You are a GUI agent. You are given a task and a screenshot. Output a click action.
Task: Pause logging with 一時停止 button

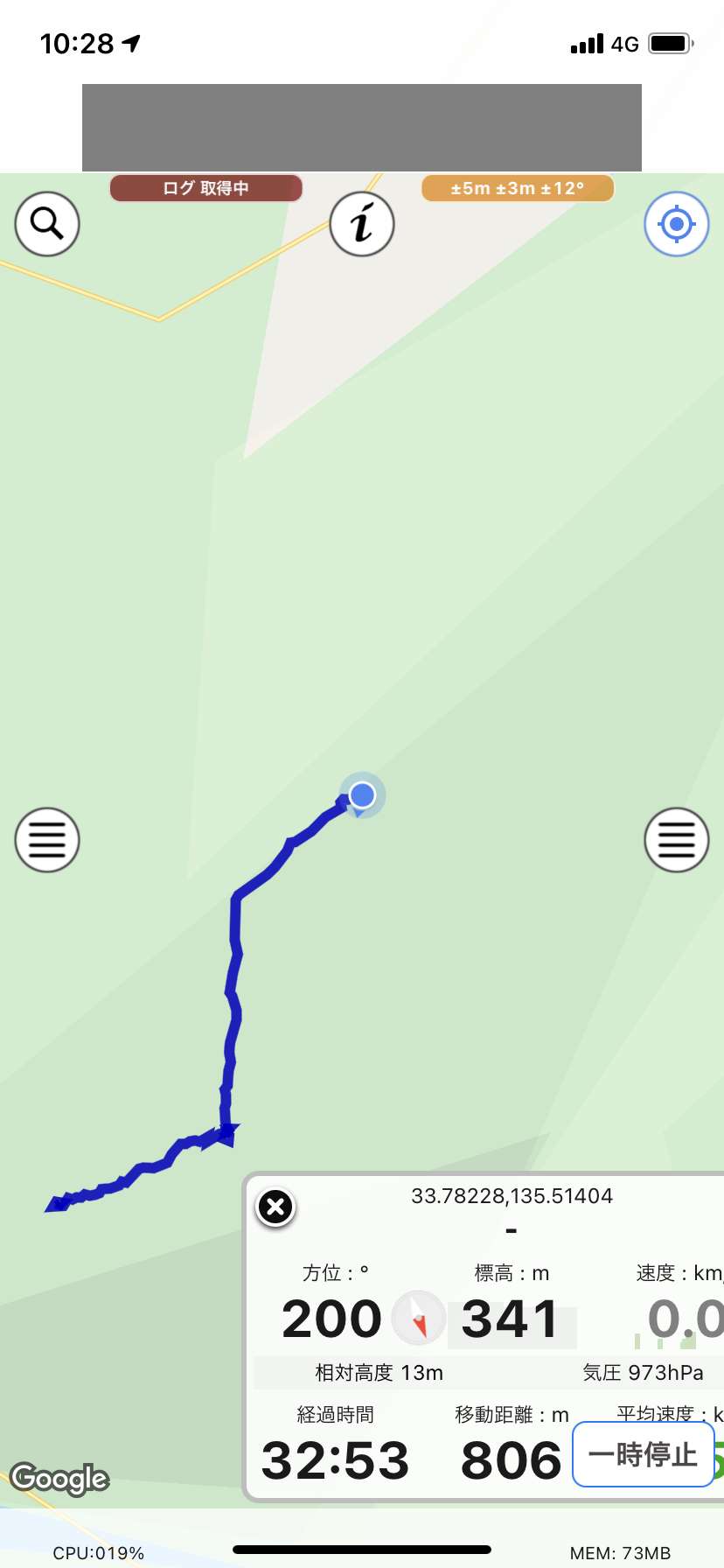[643, 1454]
